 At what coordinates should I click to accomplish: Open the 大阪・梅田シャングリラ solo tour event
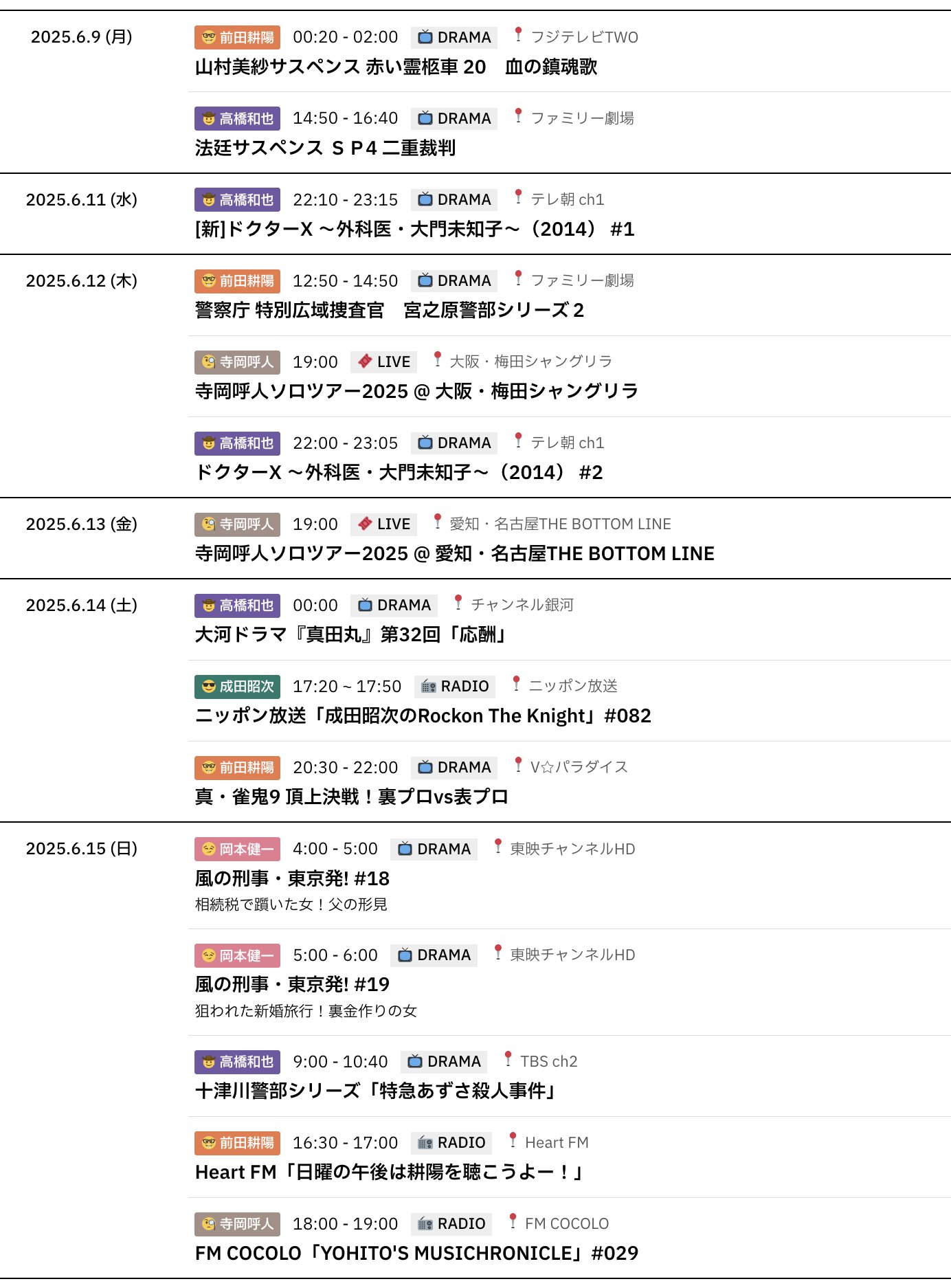tap(416, 391)
